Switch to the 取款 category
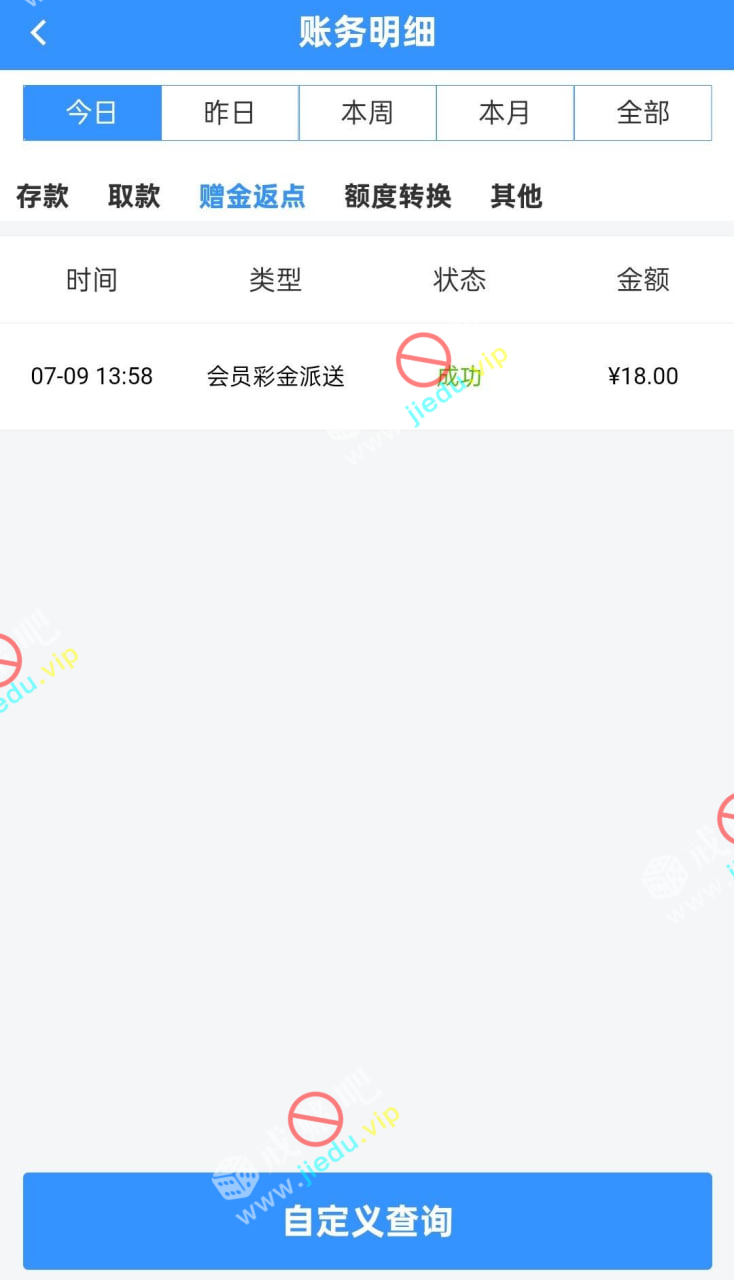Screen dimensions: 734x1280 click(134, 196)
